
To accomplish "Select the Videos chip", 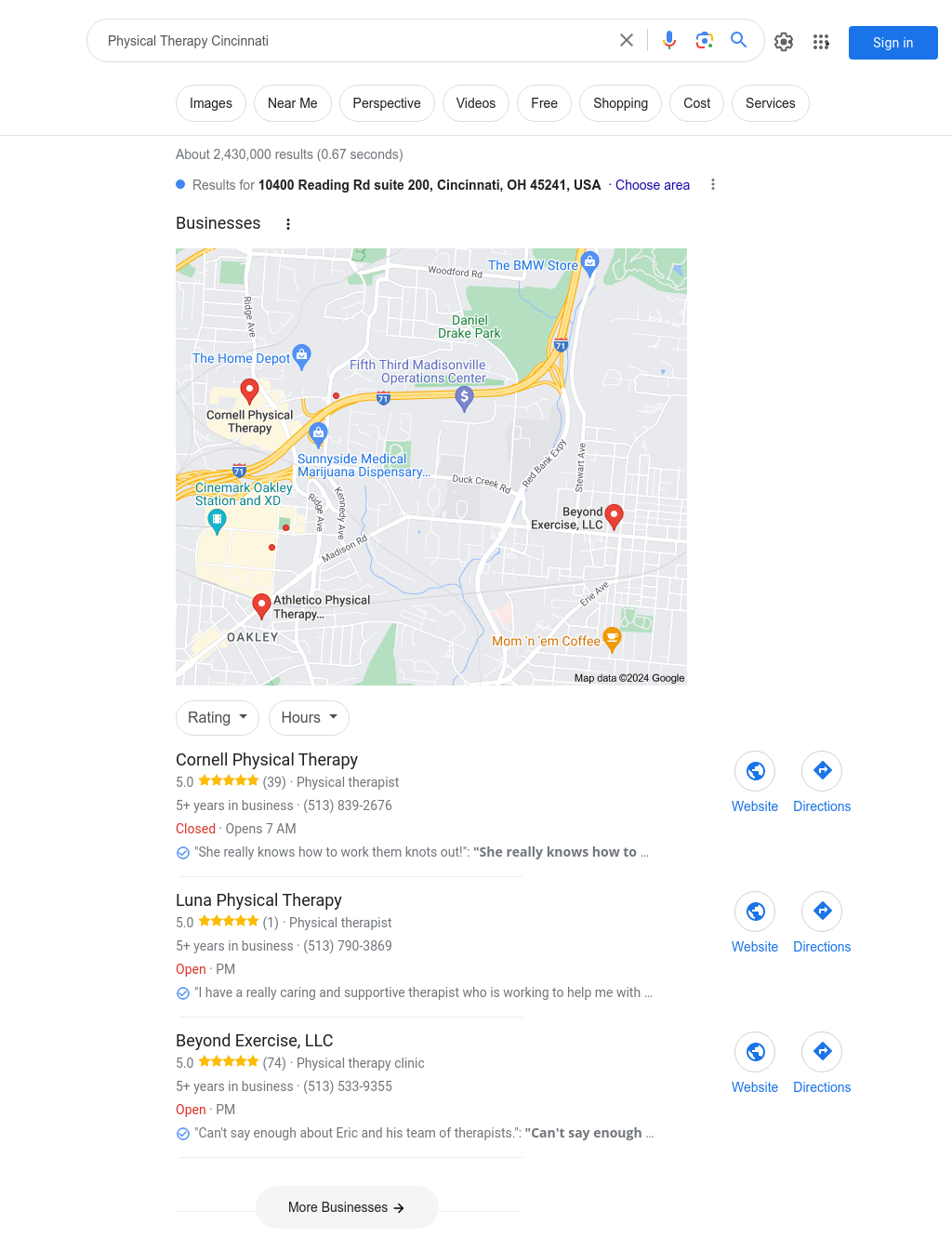I will (475, 103).
